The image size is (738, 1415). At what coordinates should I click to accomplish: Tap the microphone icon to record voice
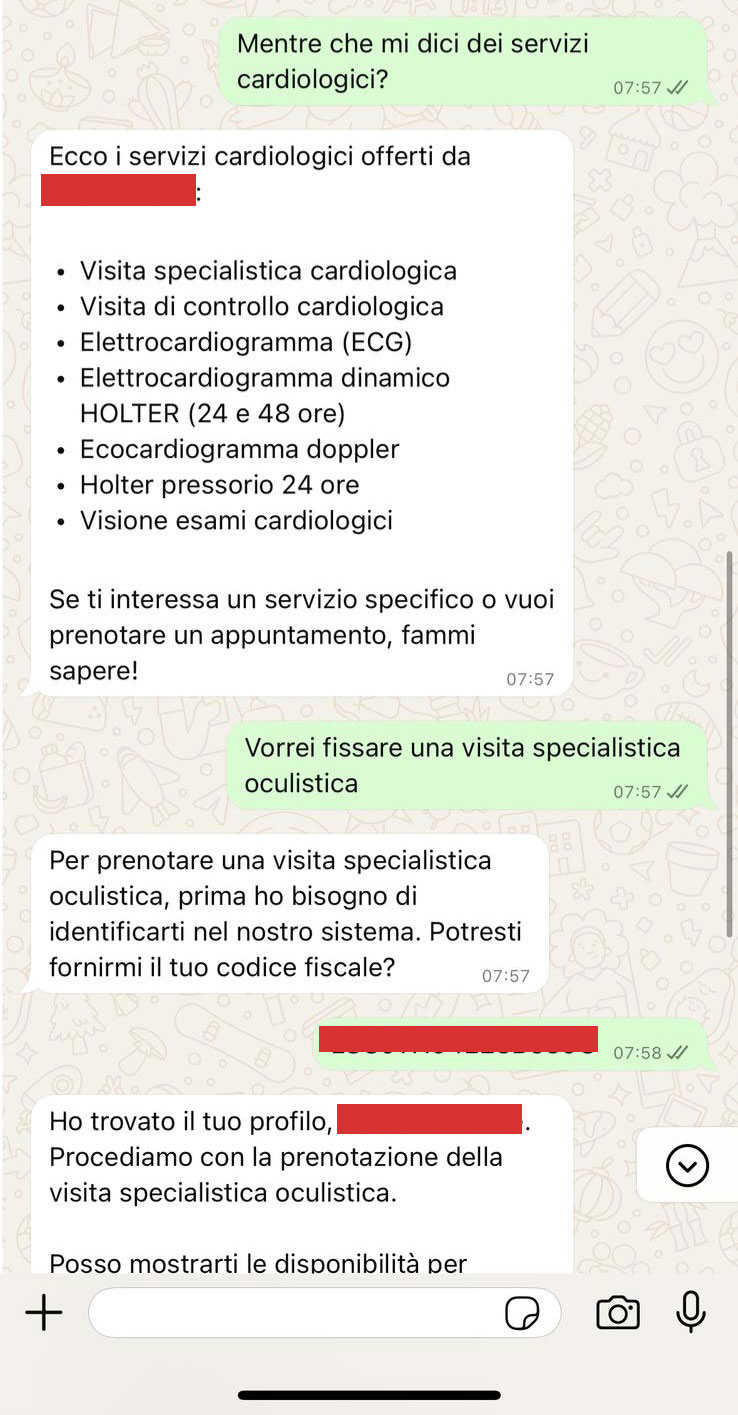pos(691,1313)
